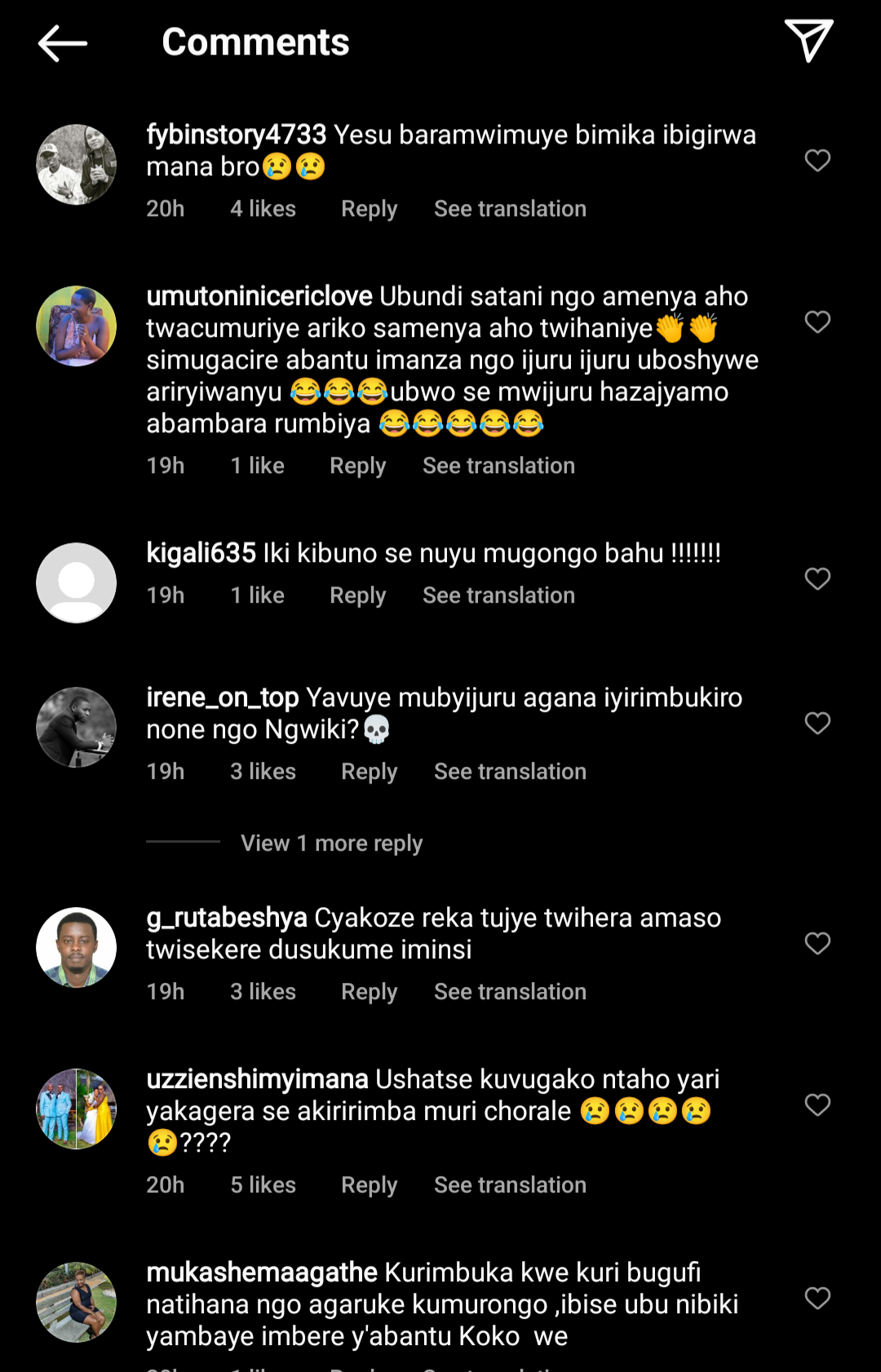Open kigali635's username profile
Screen dimensions: 881x1372
(201, 553)
